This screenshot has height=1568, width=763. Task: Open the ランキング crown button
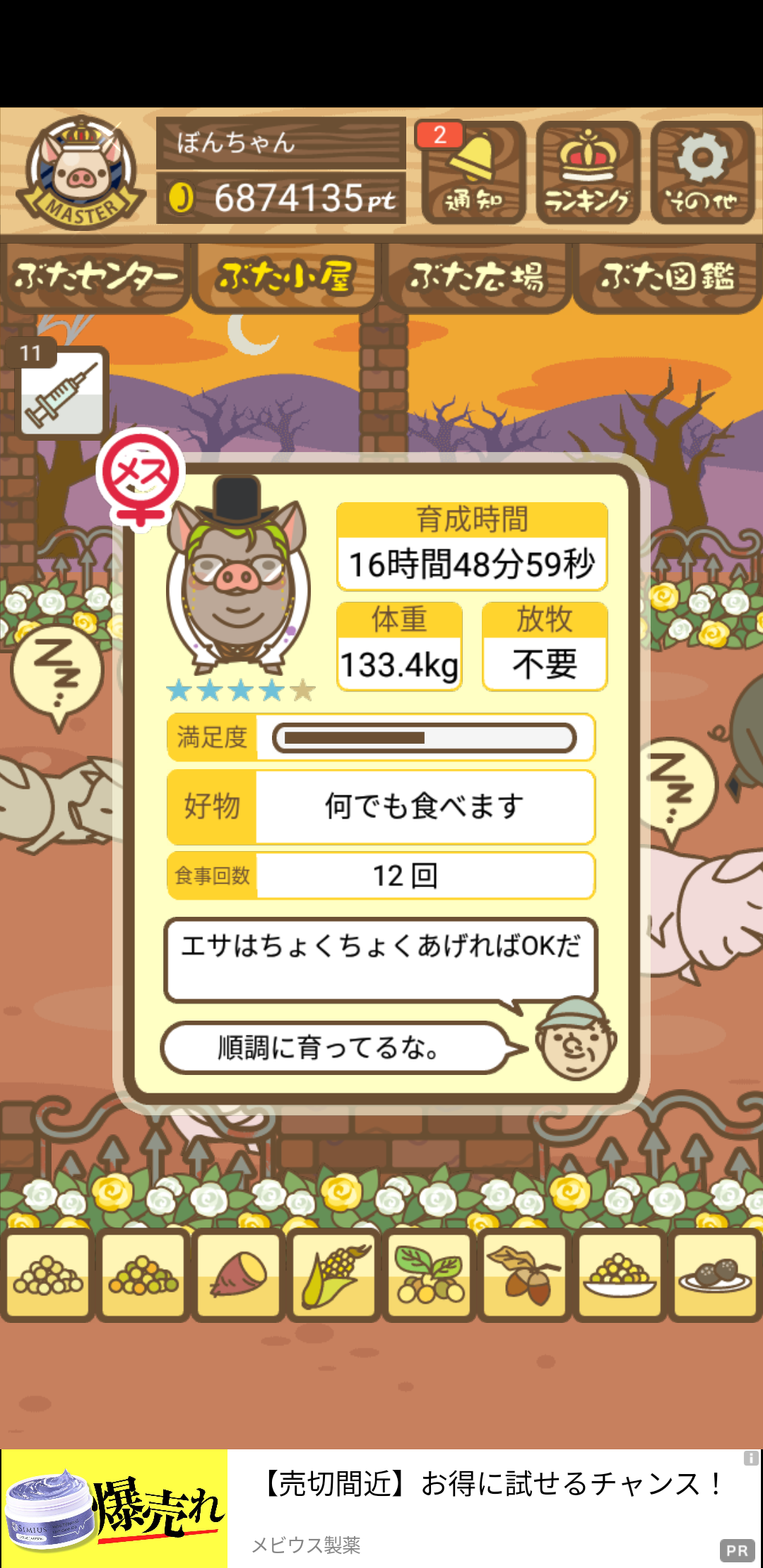coord(588,173)
